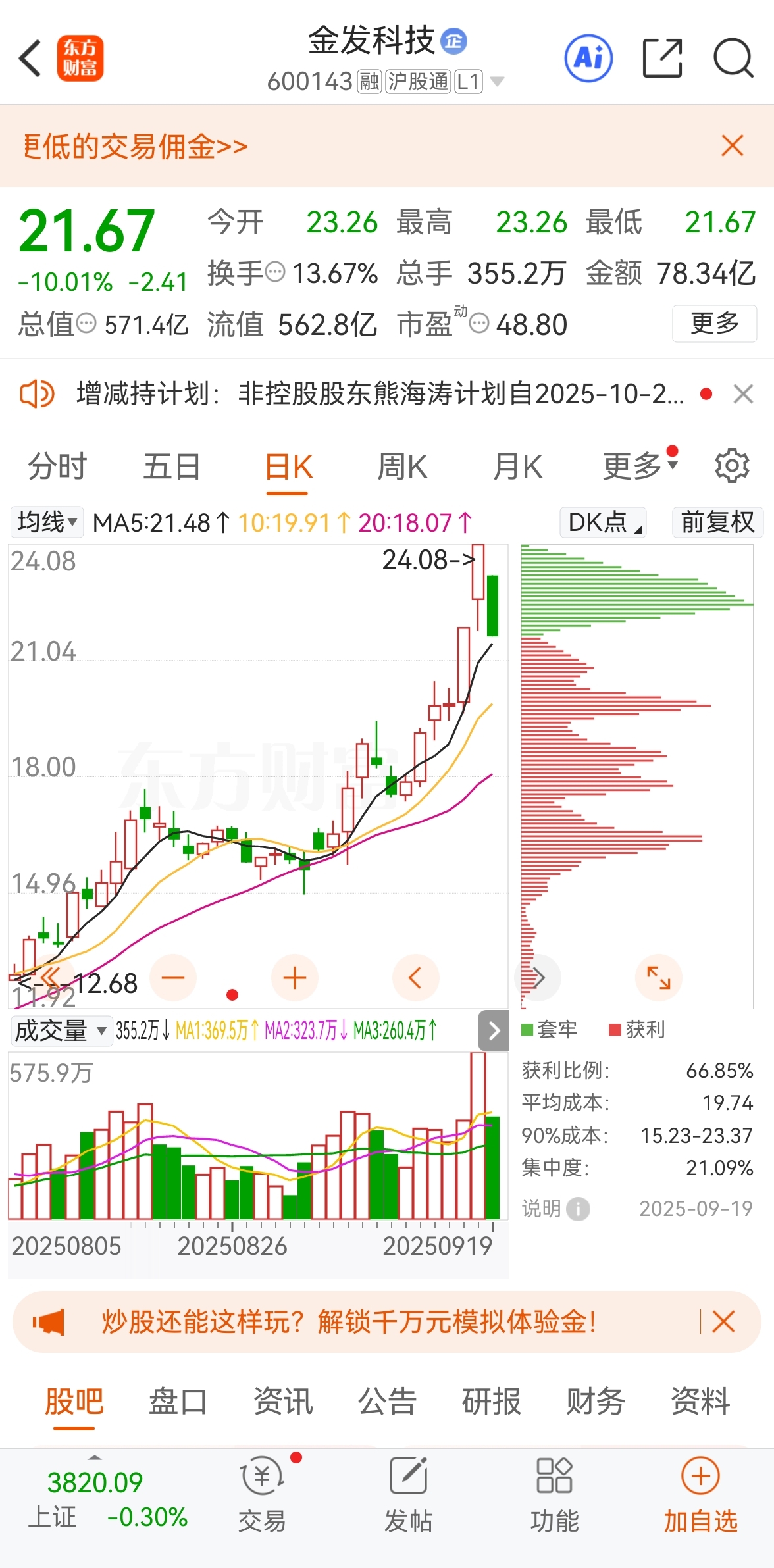This screenshot has height=1568, width=774.
Task: Open chart settings gear
Action: point(732,466)
